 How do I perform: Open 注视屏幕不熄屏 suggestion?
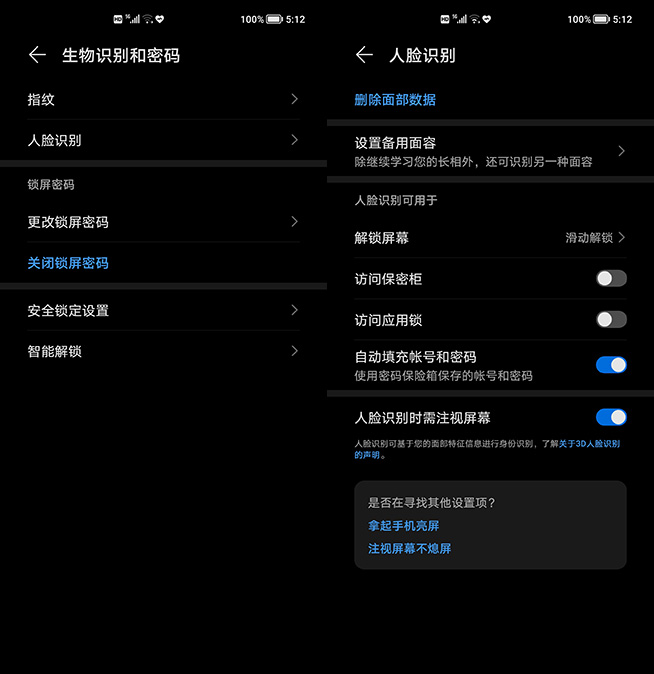410,549
